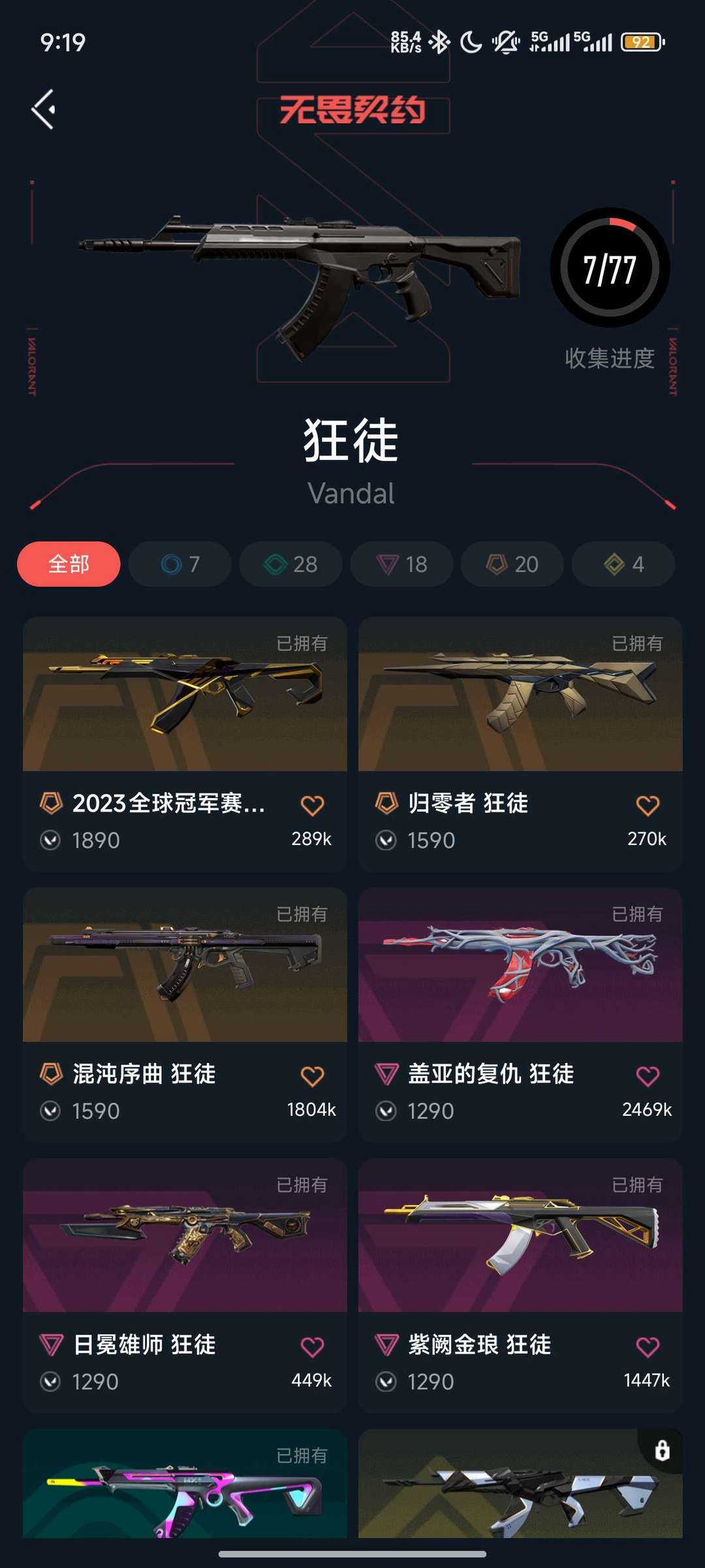This screenshot has height=1568, width=705.
Task: Favorite the 盖亚的复仇 狂徒 skin
Action: pyautogui.click(x=648, y=1076)
